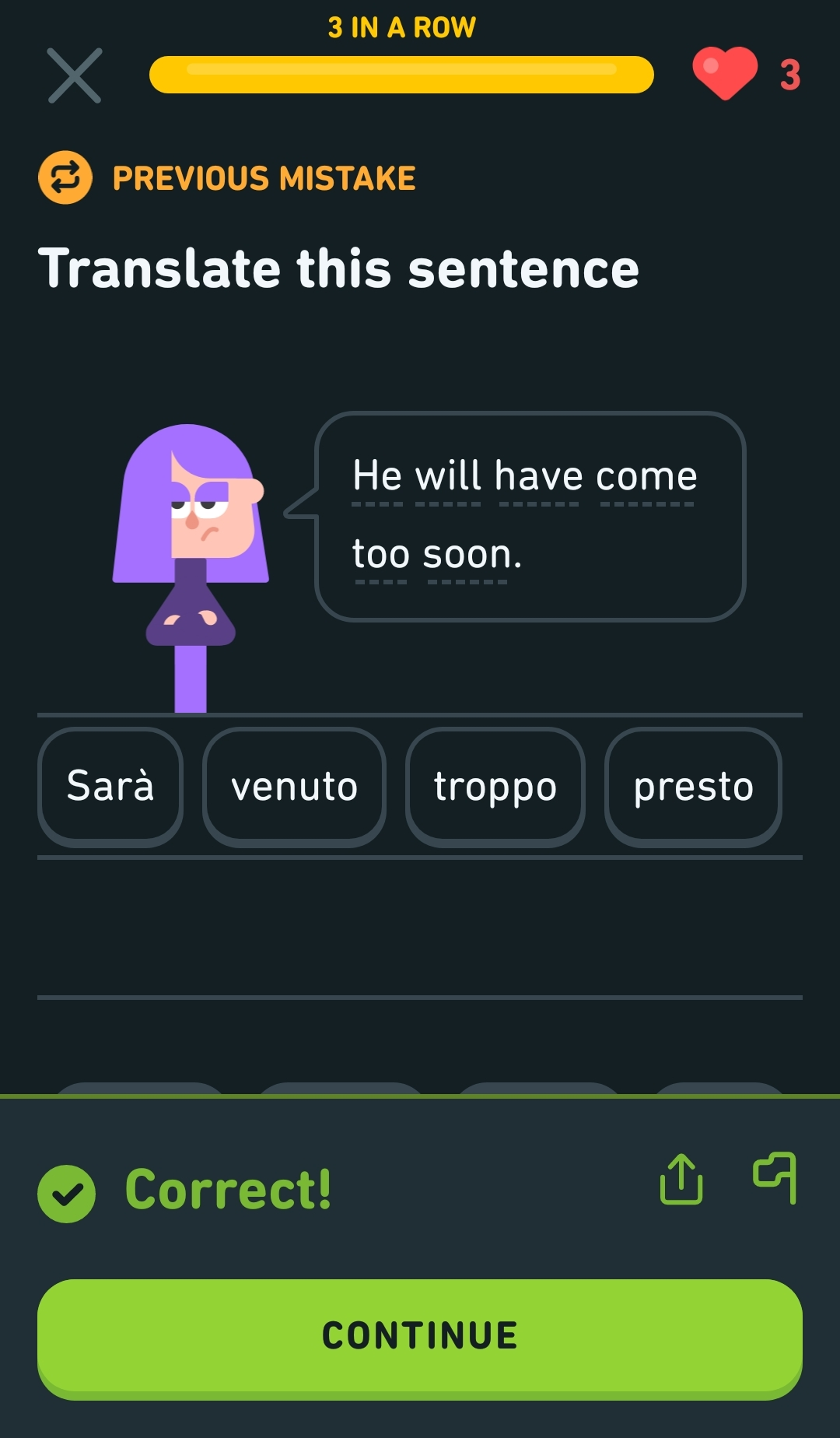Tap the word tile presto

click(x=693, y=786)
